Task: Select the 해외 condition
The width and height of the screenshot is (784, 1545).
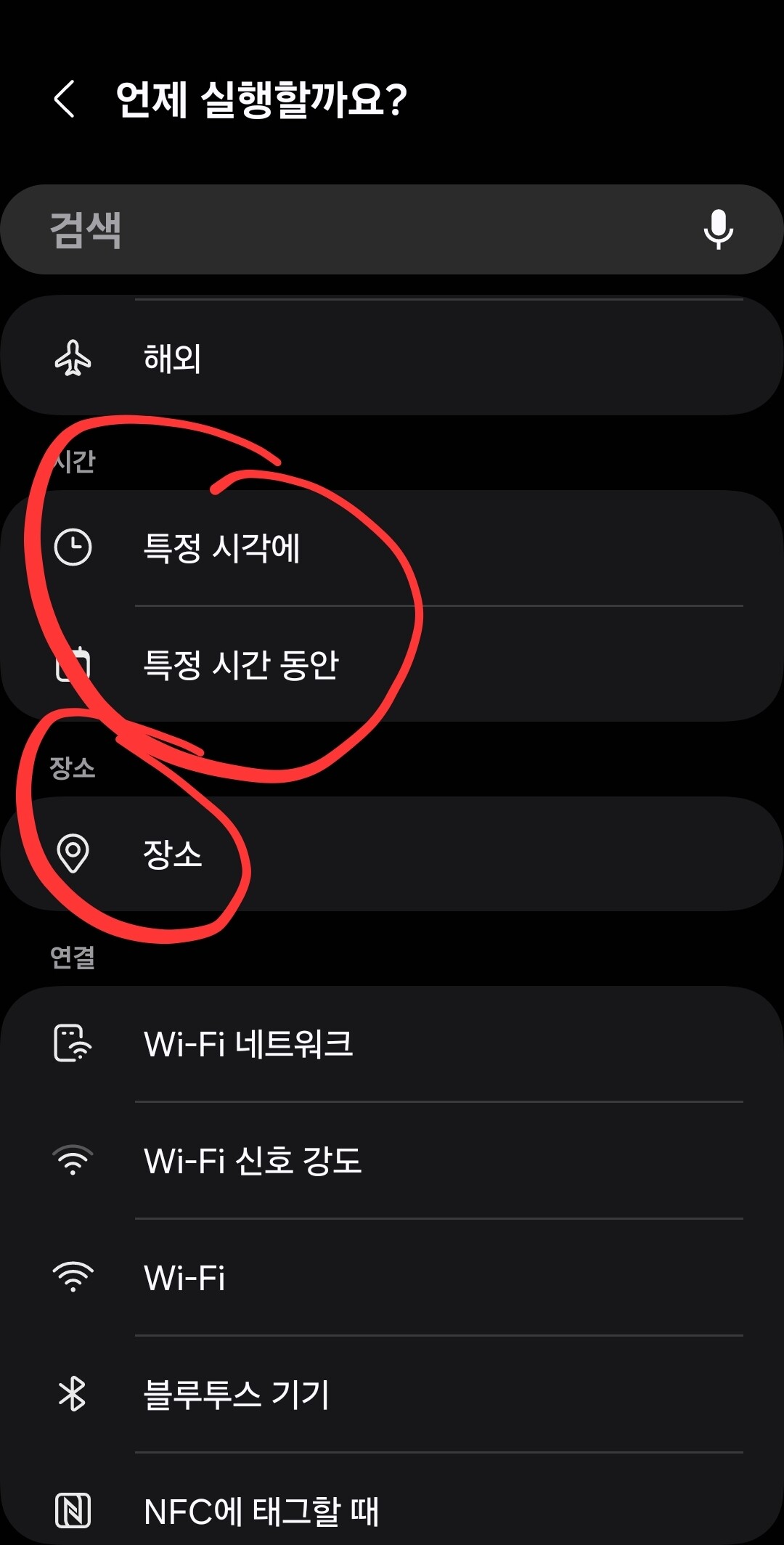Action: pyautogui.click(x=392, y=358)
